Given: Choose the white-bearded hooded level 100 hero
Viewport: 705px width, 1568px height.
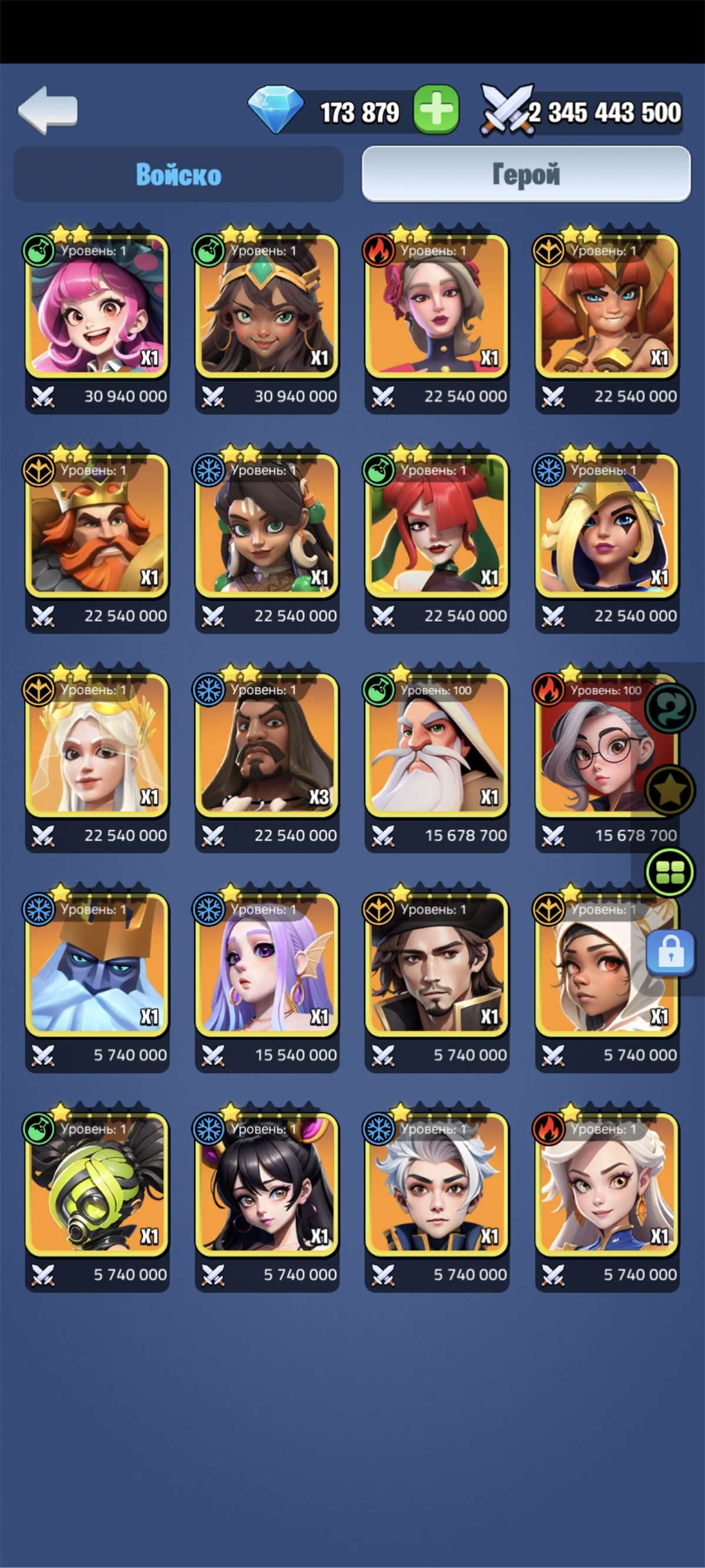Looking at the screenshot, I should click(x=436, y=746).
